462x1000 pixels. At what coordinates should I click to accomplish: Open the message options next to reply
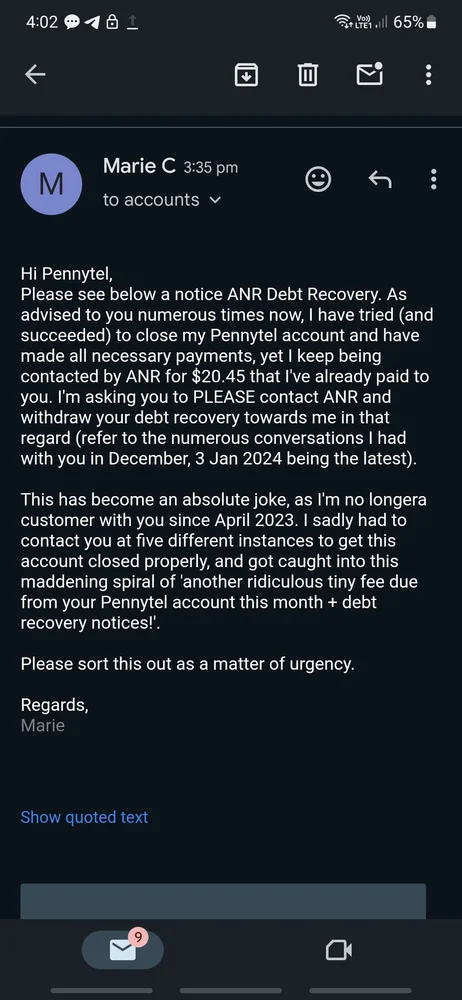click(x=433, y=179)
